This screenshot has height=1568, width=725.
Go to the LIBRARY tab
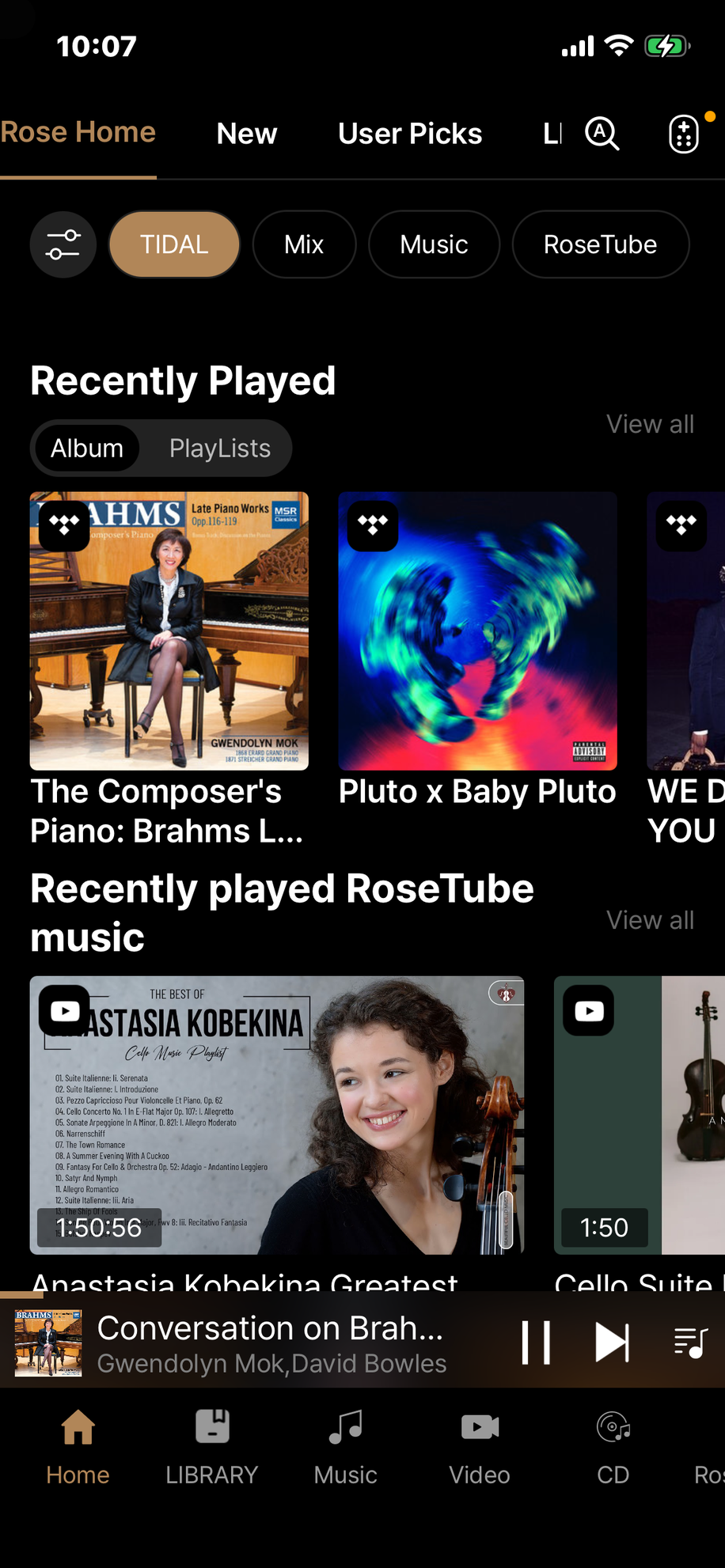(212, 1448)
